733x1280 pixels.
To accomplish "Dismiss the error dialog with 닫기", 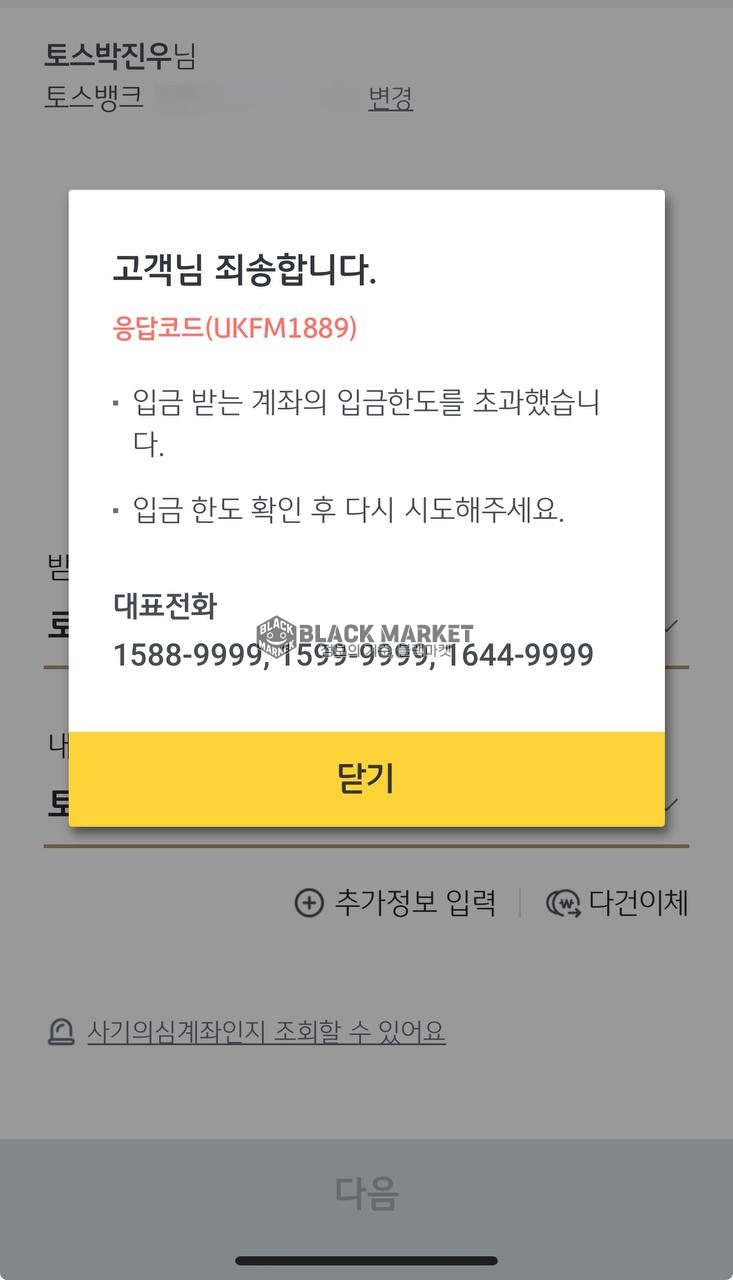I will click(366, 778).
